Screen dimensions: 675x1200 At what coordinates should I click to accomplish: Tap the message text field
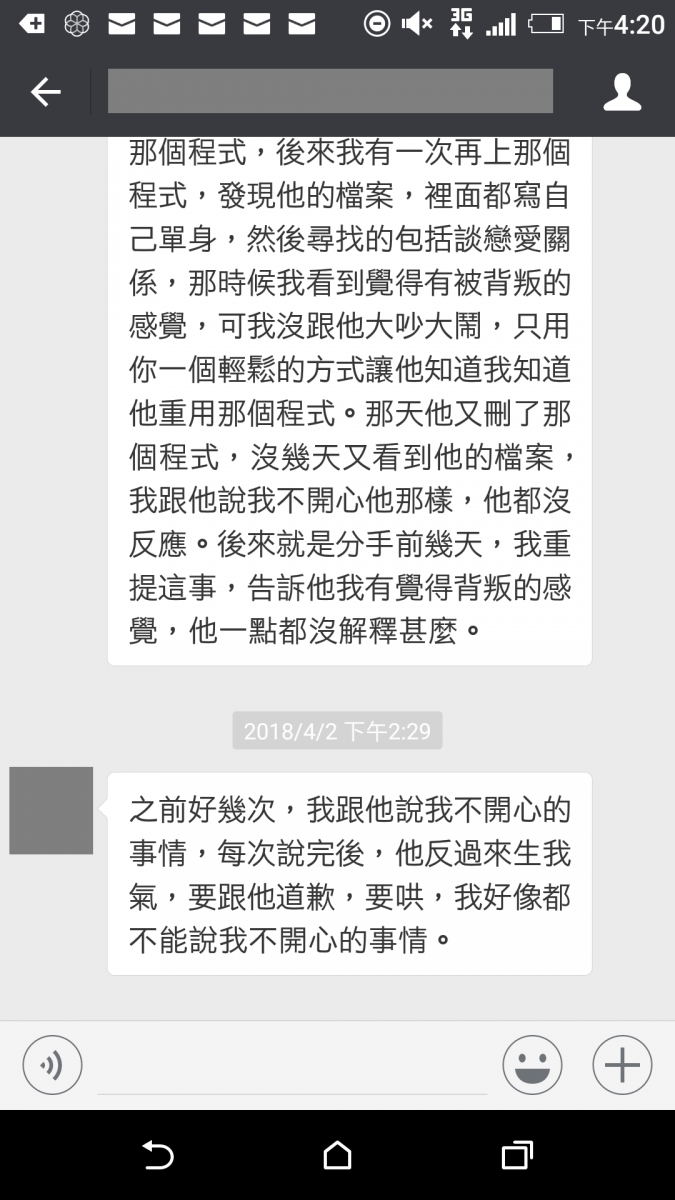pyautogui.click(x=292, y=1066)
